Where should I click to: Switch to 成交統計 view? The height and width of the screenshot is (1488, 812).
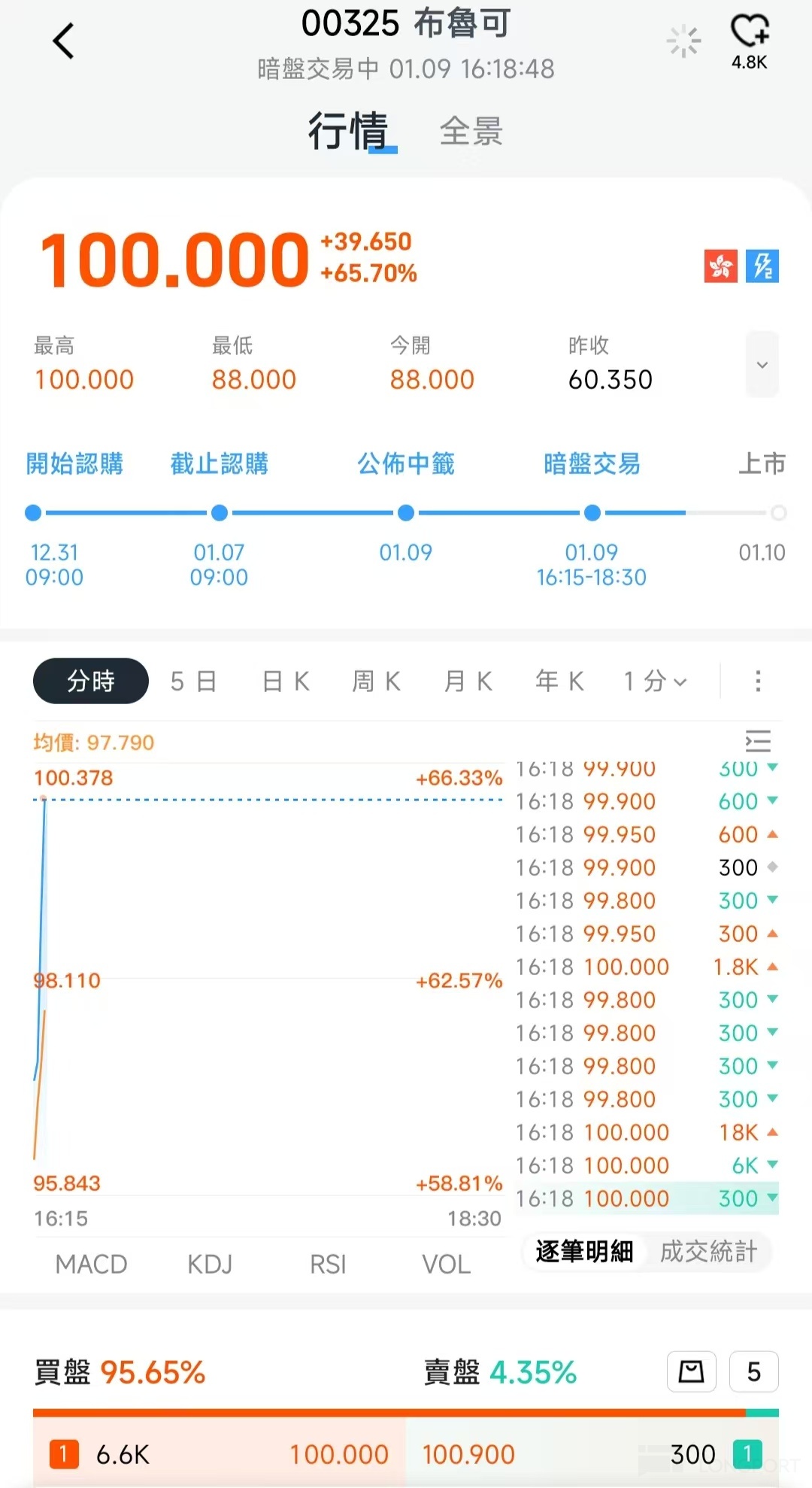pyautogui.click(x=708, y=1252)
